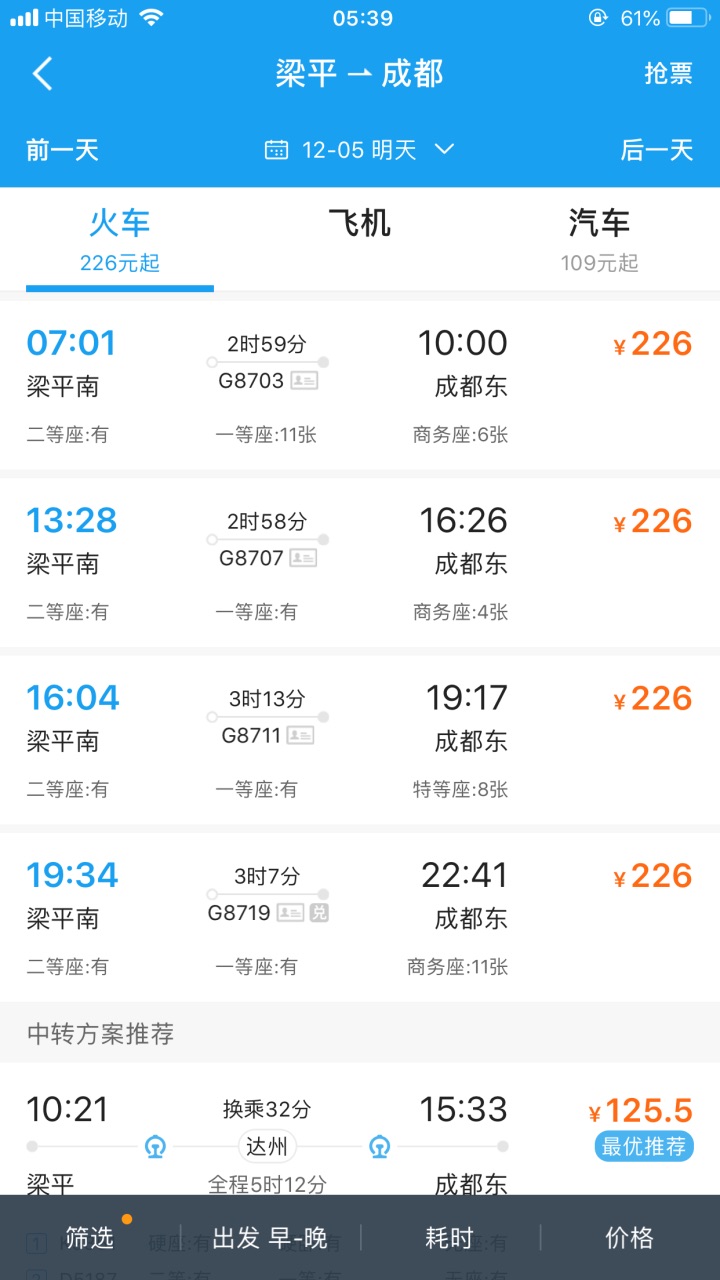Sort results by 耗时 duration
720x1280 pixels.
tap(450, 1238)
